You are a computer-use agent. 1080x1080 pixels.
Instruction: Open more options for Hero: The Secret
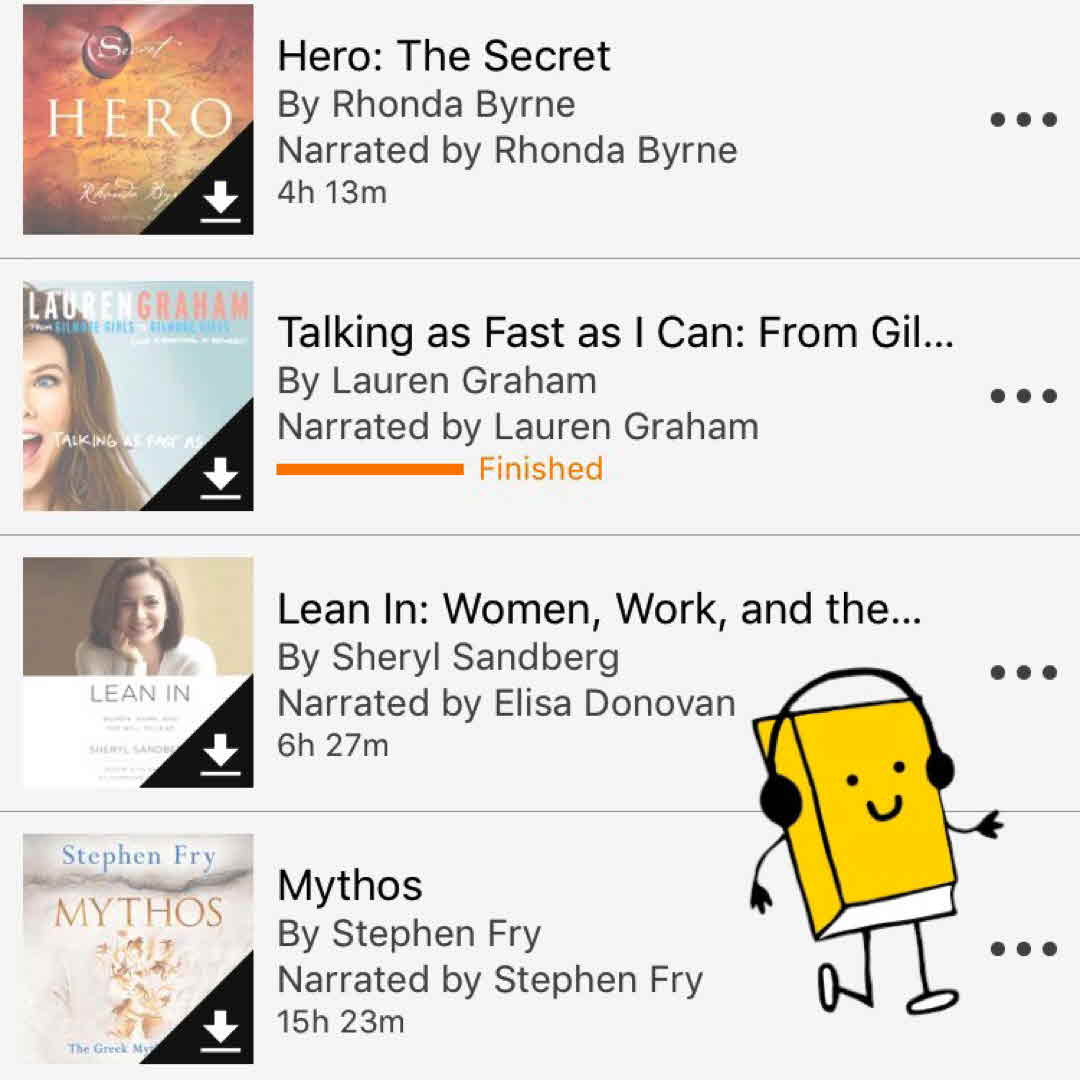tap(1023, 120)
